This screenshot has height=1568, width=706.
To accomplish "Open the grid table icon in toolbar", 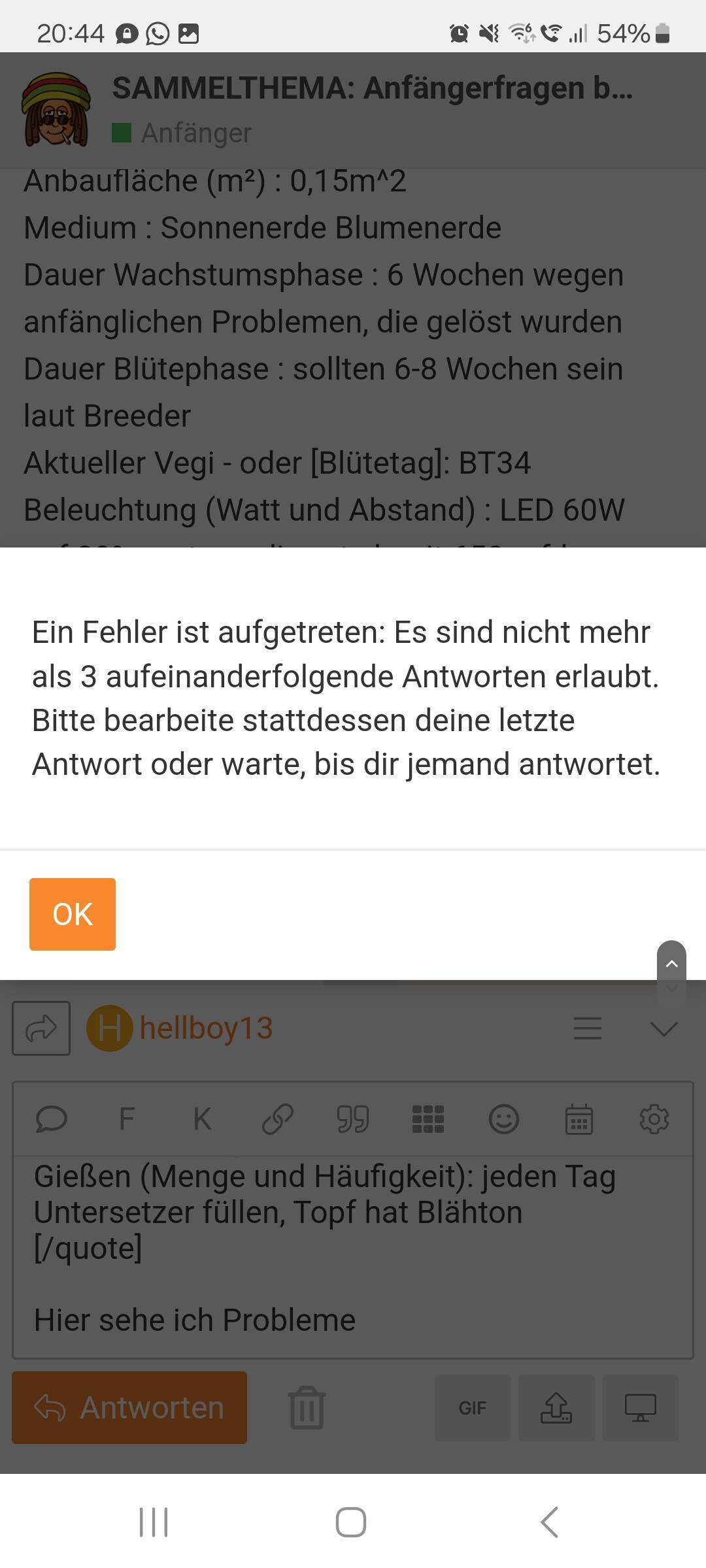I will click(428, 1119).
